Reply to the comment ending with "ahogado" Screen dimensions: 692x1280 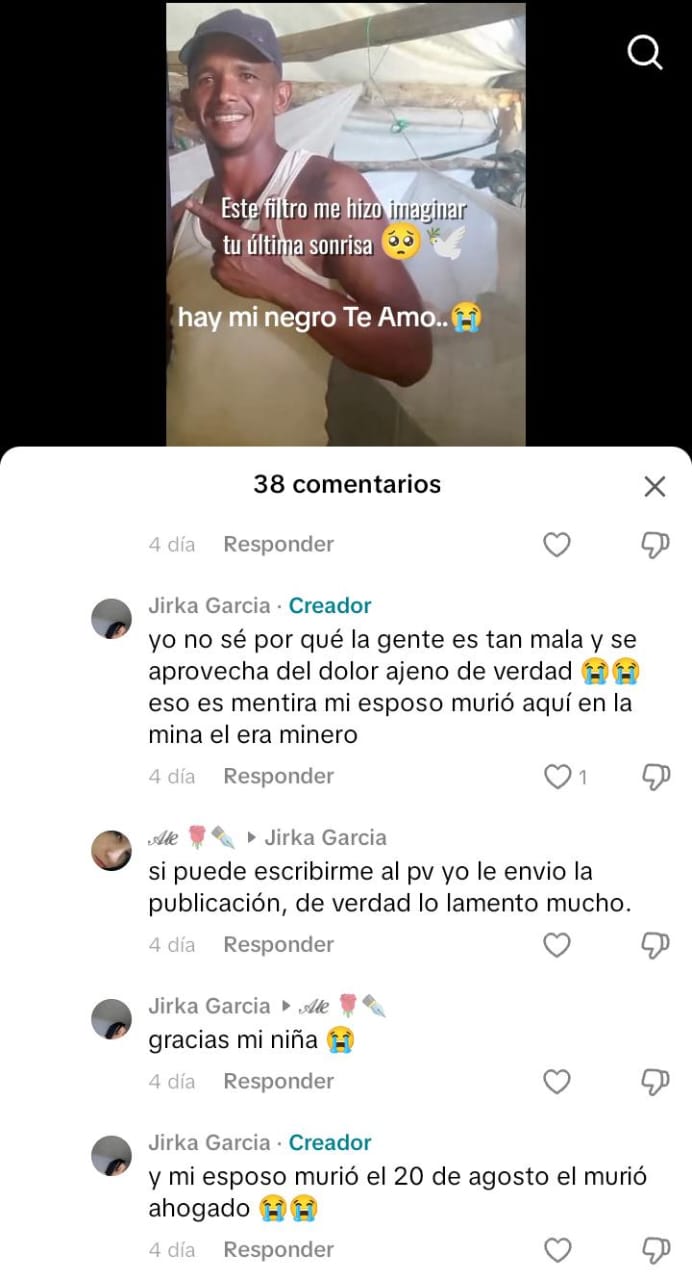click(x=278, y=1249)
